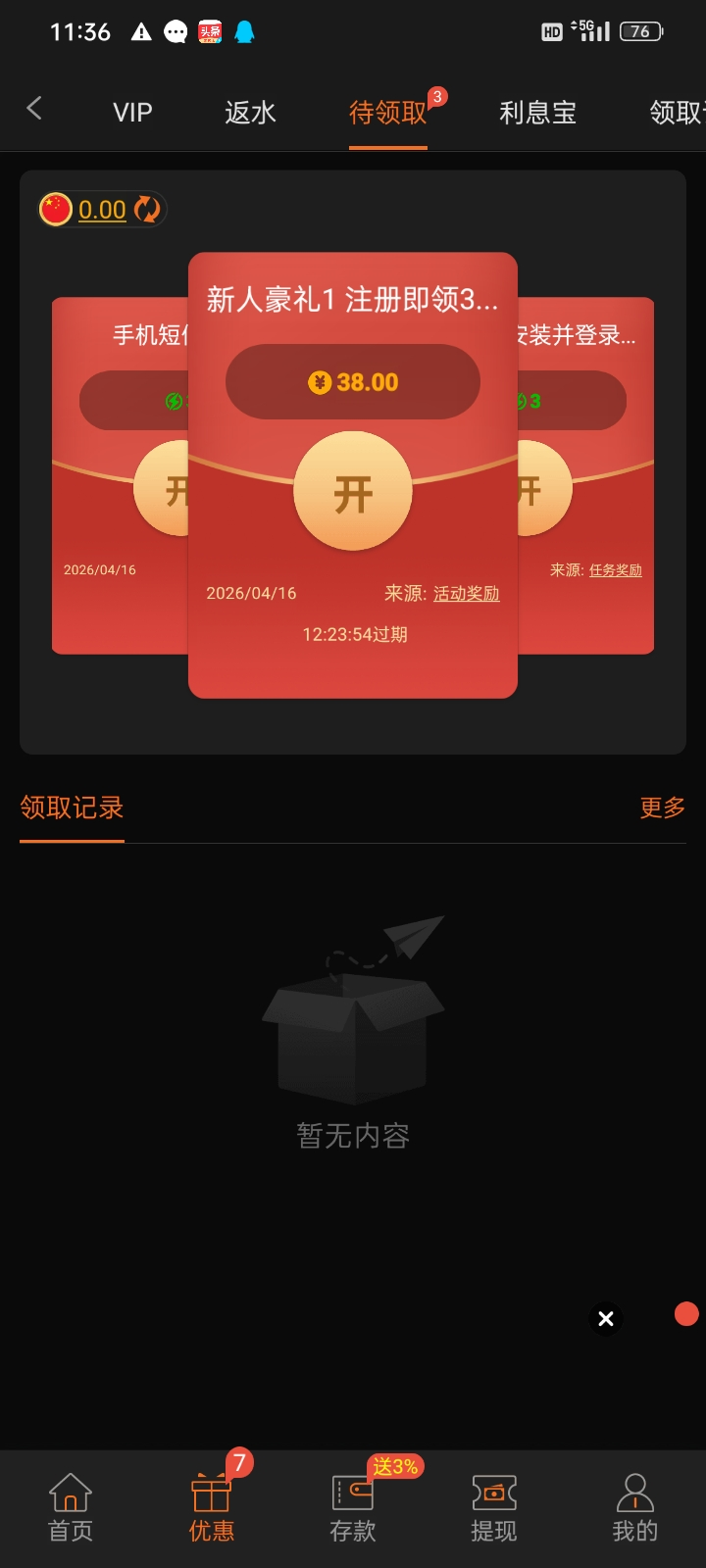Viewport: 706px width, 1568px height.
Task: Open the 新人豪礼1 red packet with 开
Action: (x=353, y=493)
